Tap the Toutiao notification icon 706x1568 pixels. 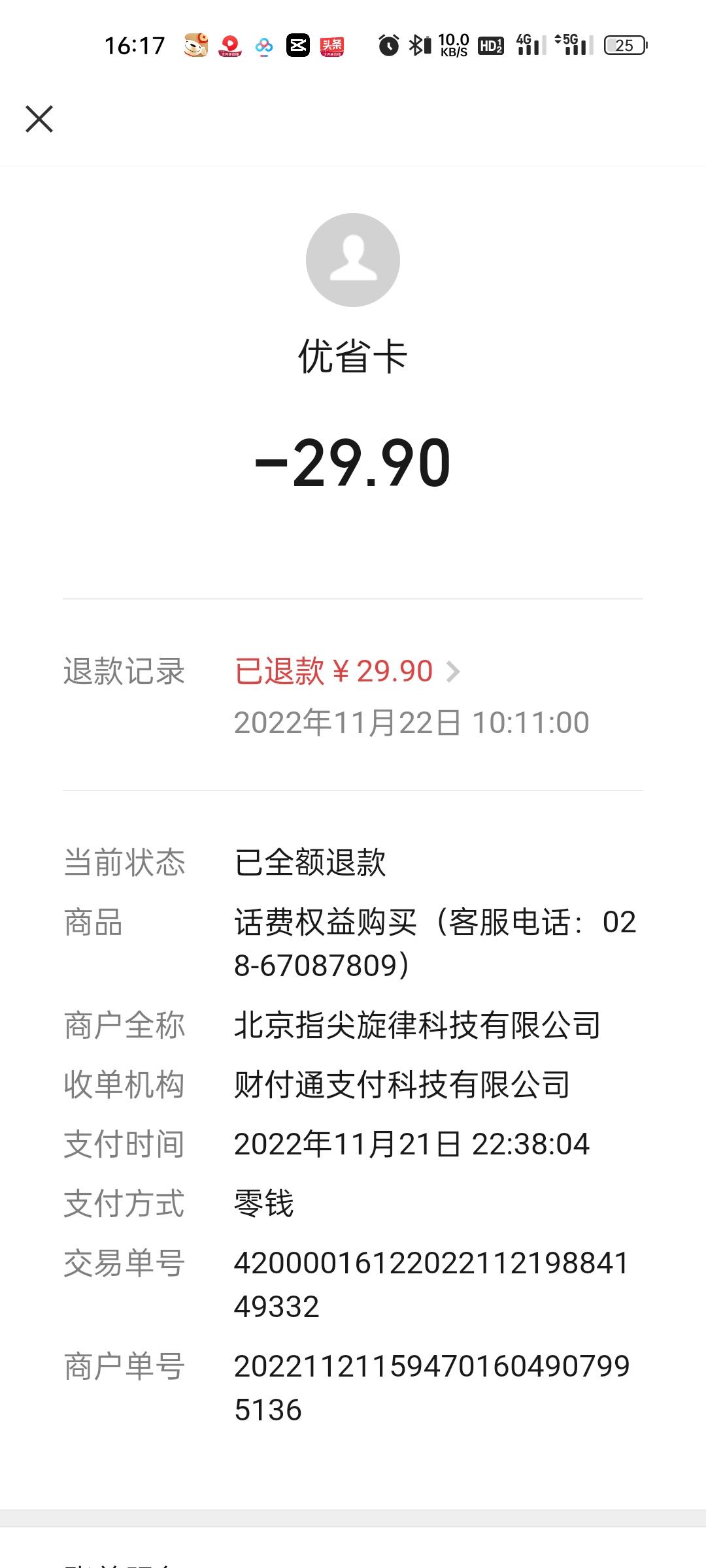pyautogui.click(x=332, y=47)
